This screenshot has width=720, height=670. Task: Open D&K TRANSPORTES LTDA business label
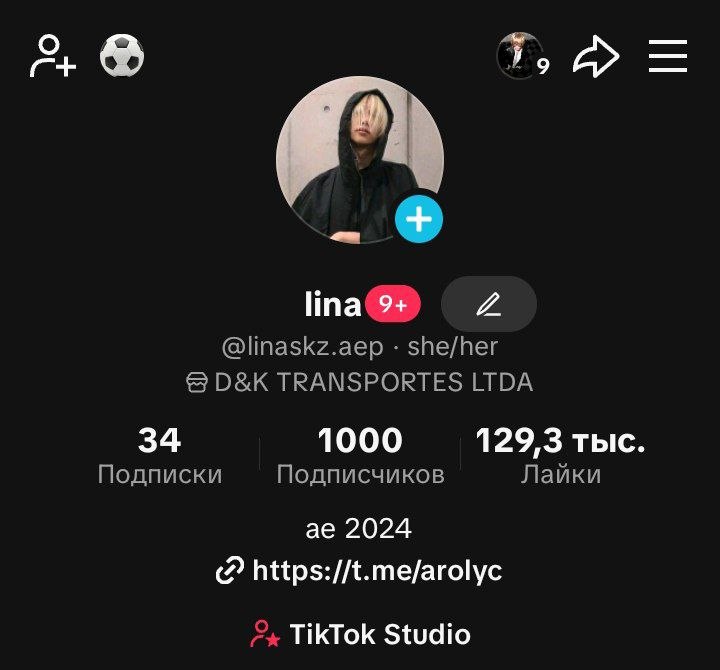click(360, 382)
